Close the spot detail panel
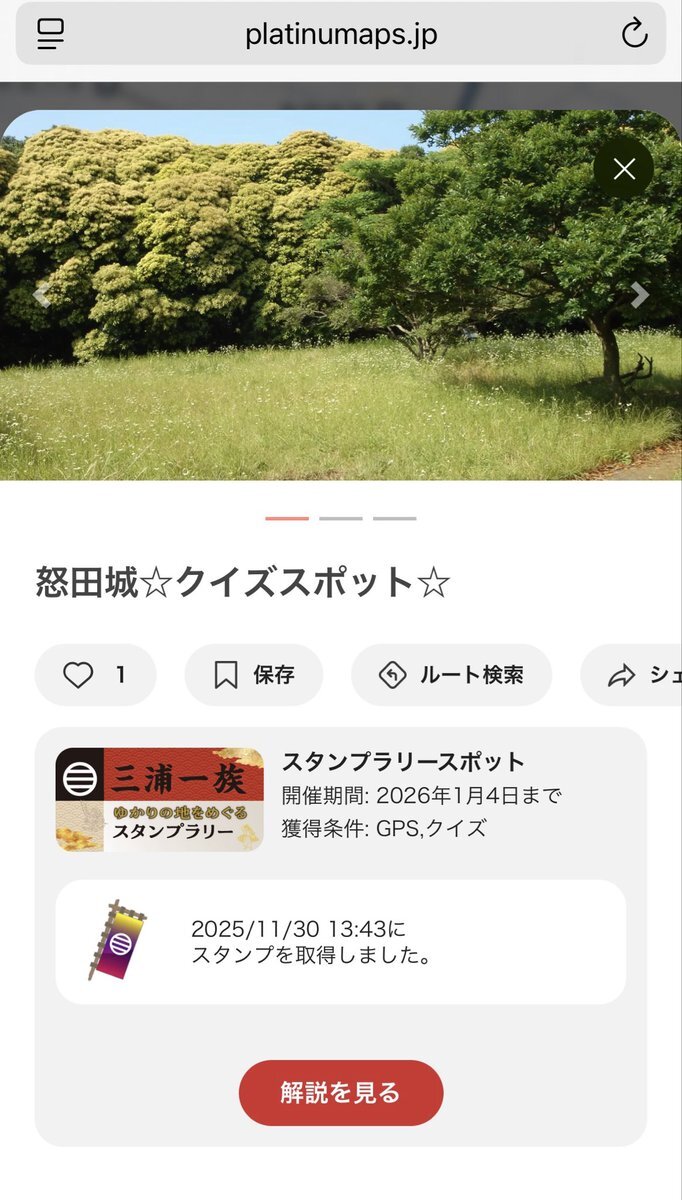 coord(624,169)
